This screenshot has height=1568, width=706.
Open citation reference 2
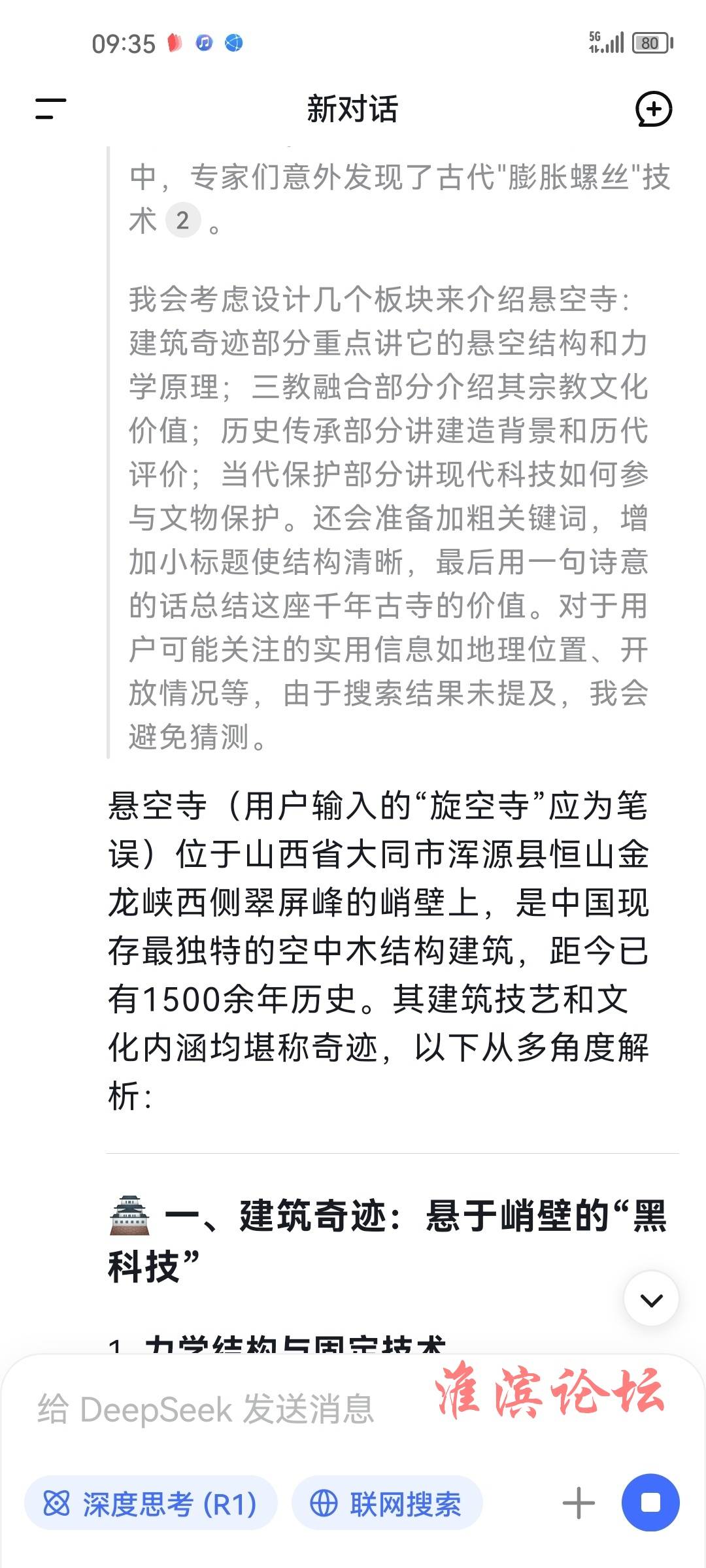point(182,220)
